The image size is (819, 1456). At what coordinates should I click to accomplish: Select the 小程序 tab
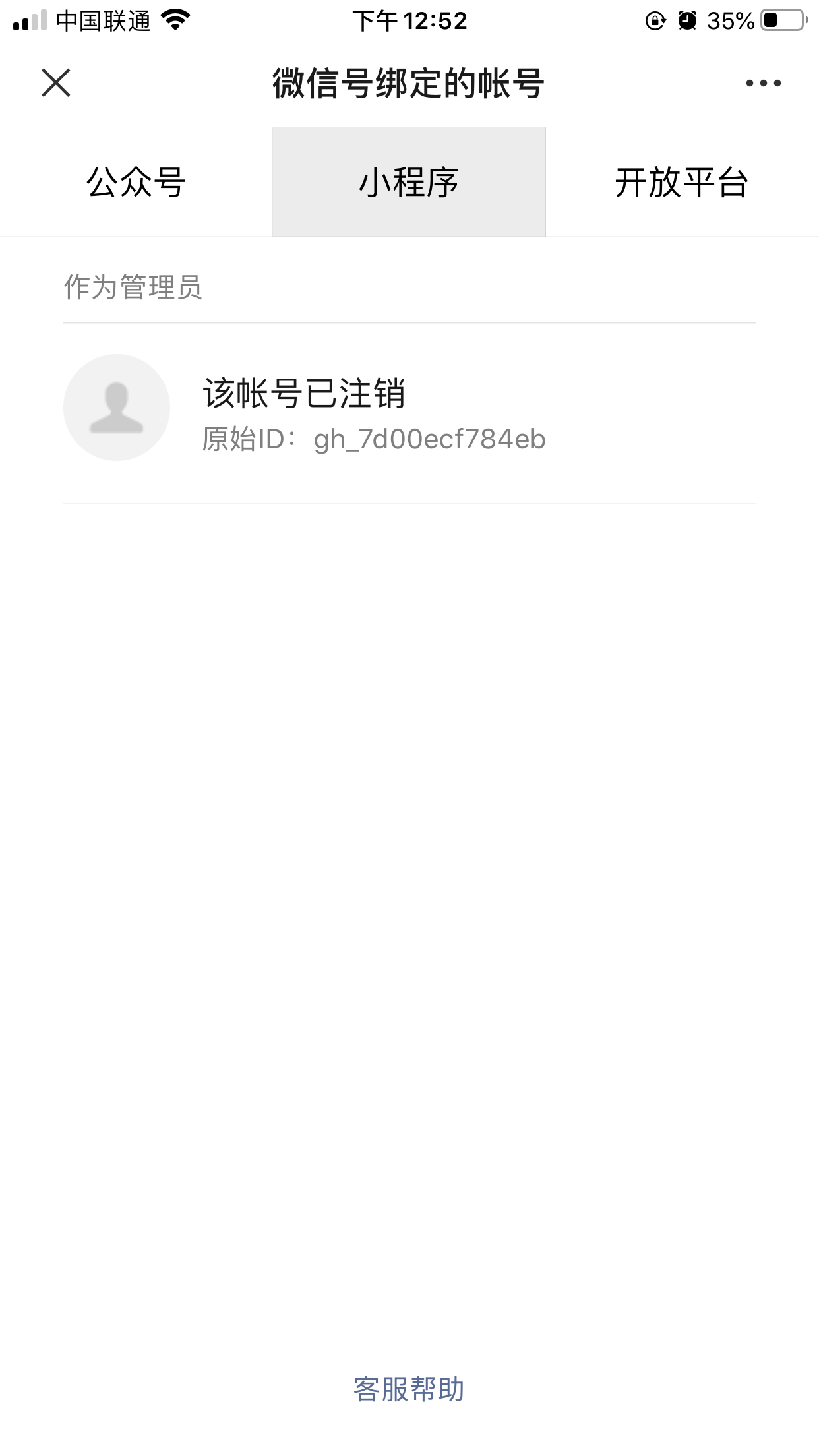coord(409,182)
